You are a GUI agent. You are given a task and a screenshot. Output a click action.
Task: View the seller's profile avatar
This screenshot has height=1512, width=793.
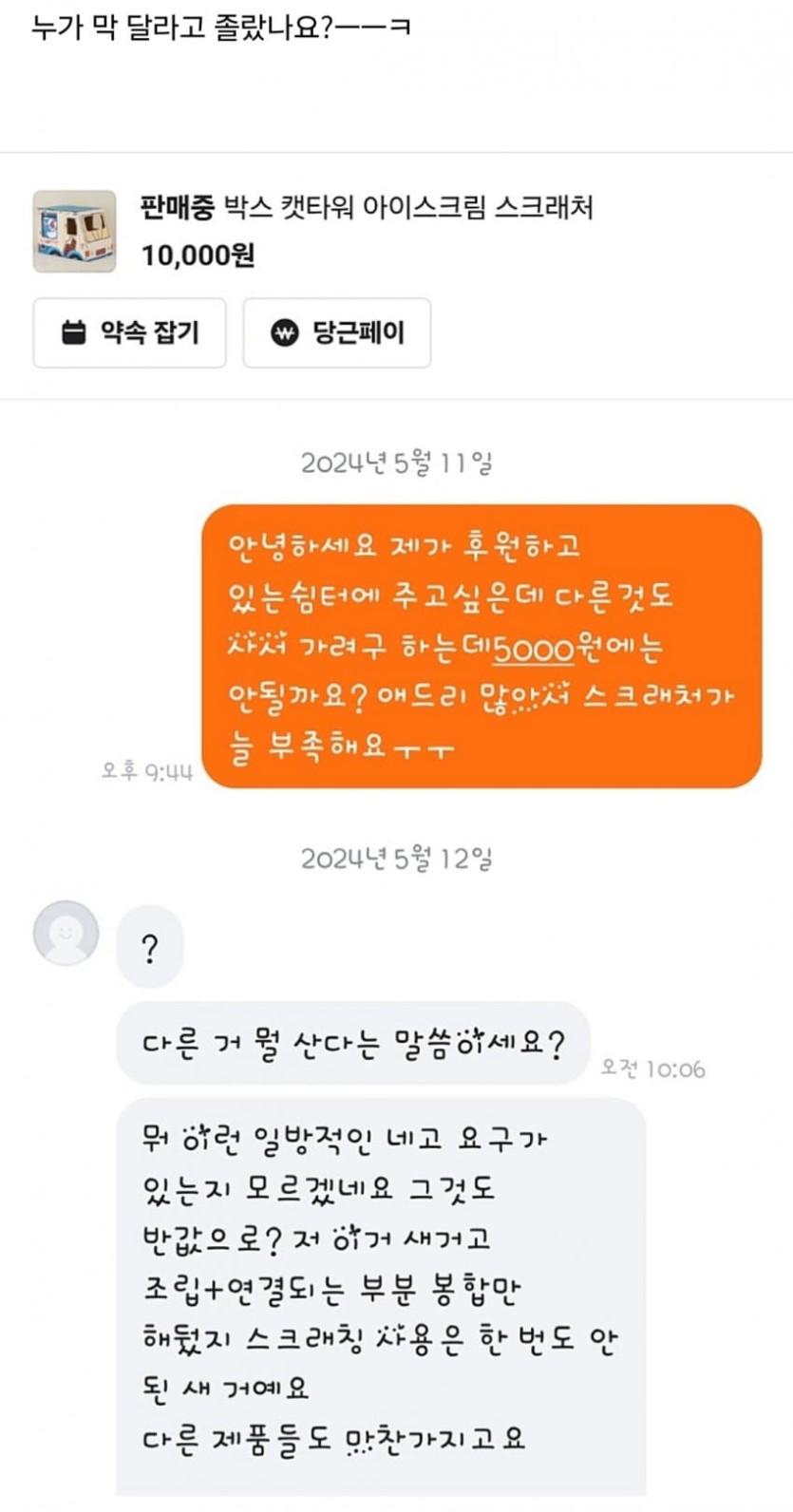click(x=66, y=933)
